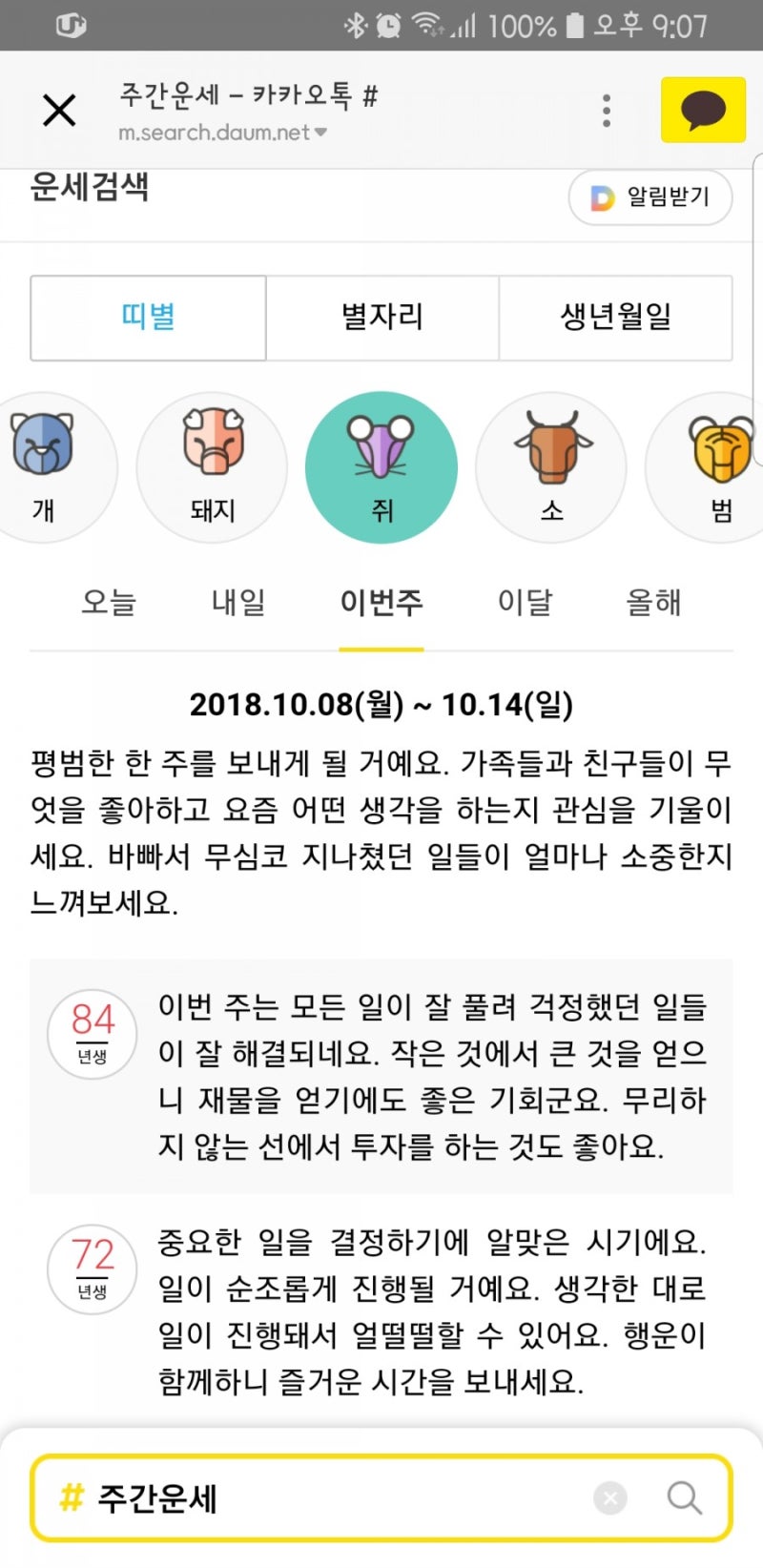This screenshot has height=1568, width=763.
Task: View 올해 fortune
Action: pyautogui.click(x=653, y=603)
